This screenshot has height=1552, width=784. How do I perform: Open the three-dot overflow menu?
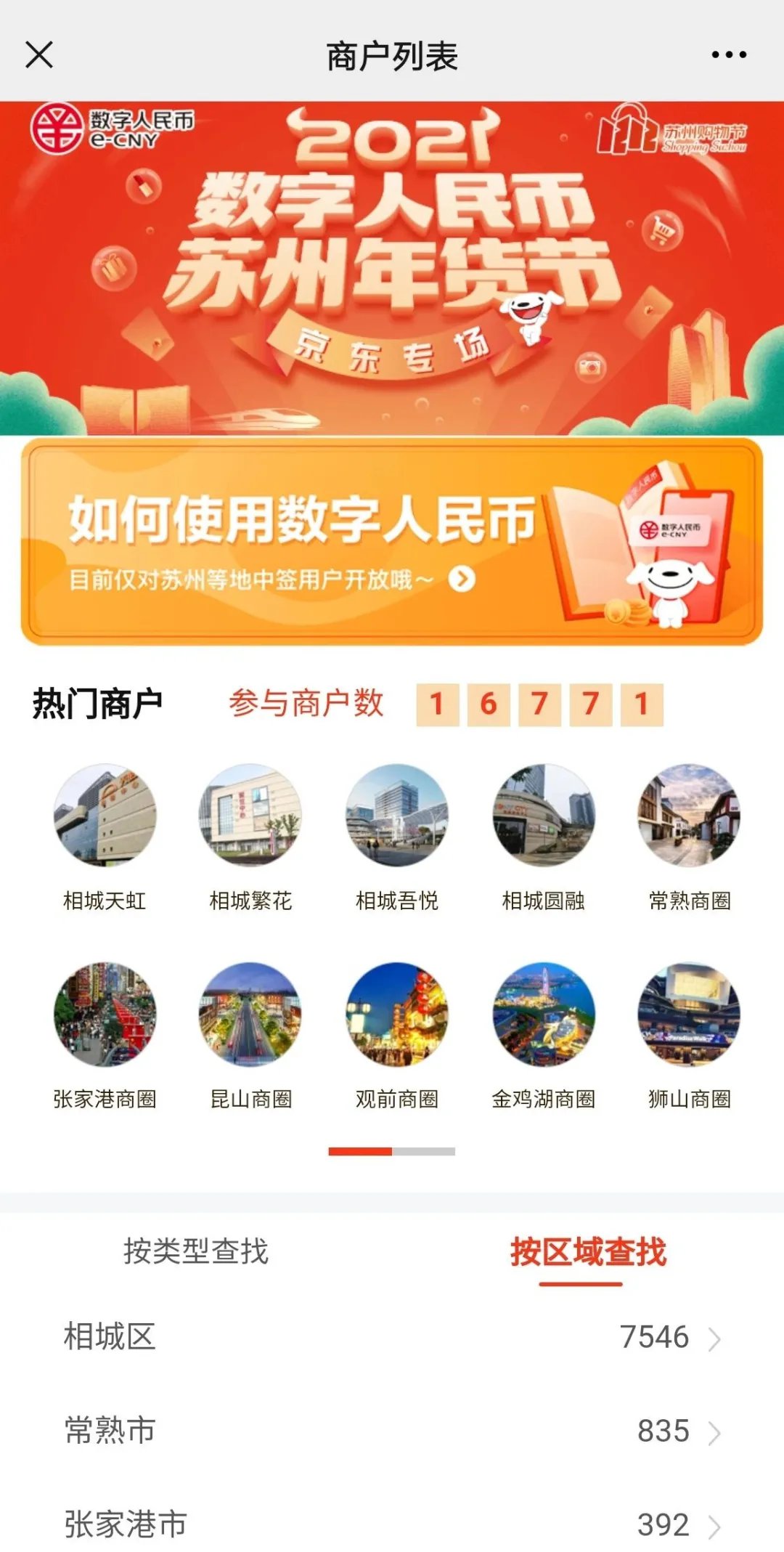point(728,54)
